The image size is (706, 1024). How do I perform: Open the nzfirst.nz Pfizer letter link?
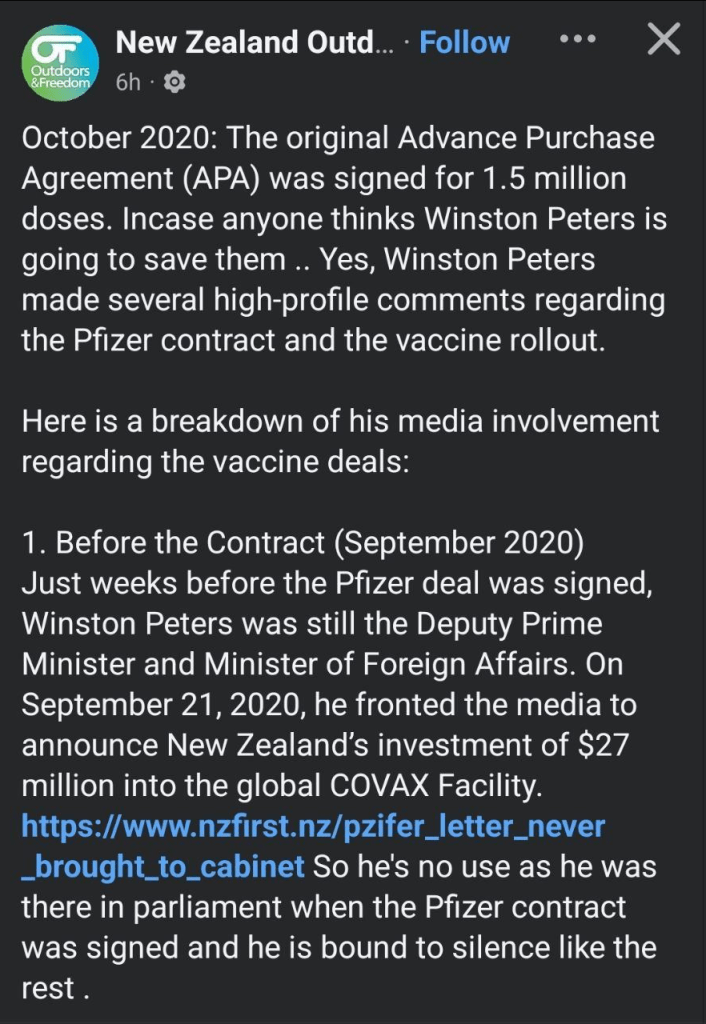coord(312,827)
